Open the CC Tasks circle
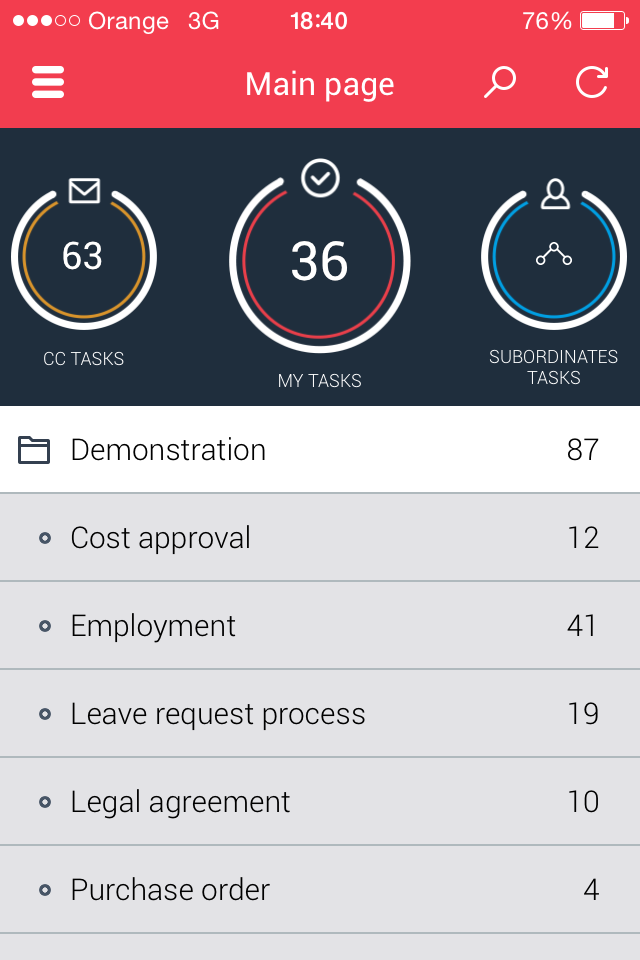This screenshot has width=640, height=960. [x=83, y=258]
